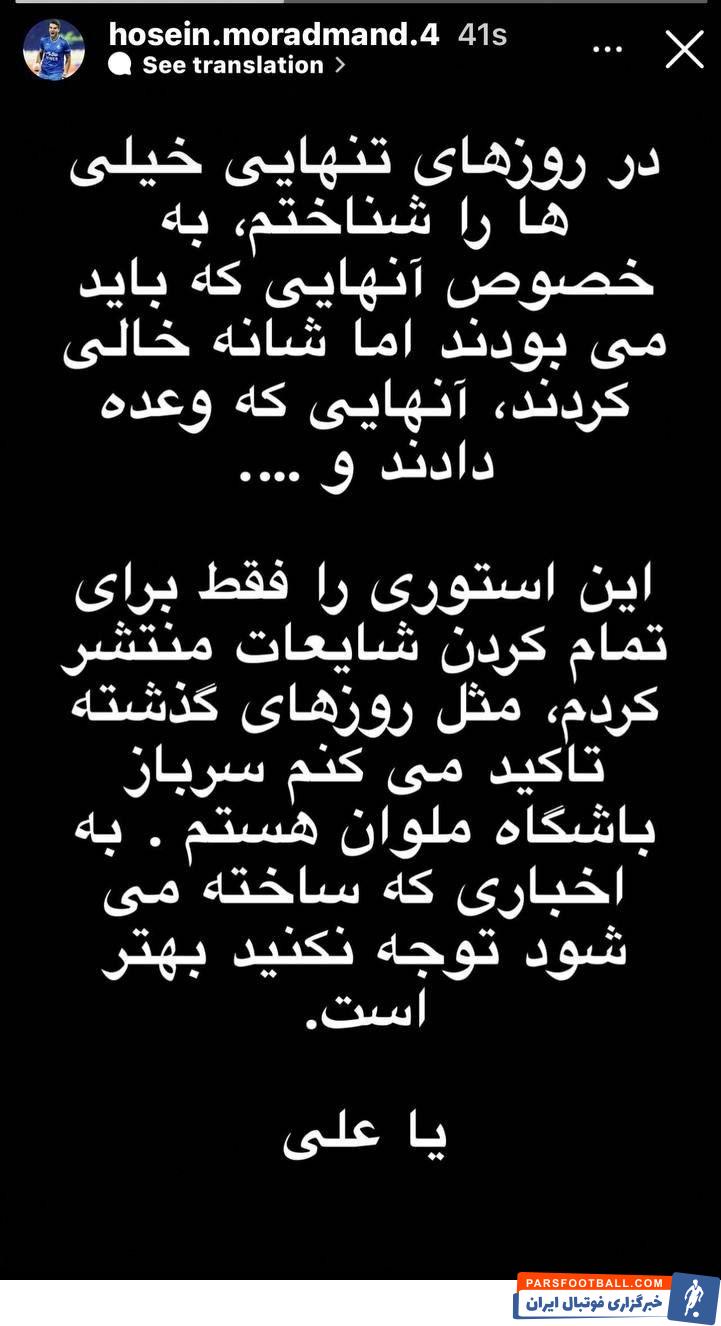721x1326 pixels.
Task: Open the three-dot story options menu
Action: point(608,47)
